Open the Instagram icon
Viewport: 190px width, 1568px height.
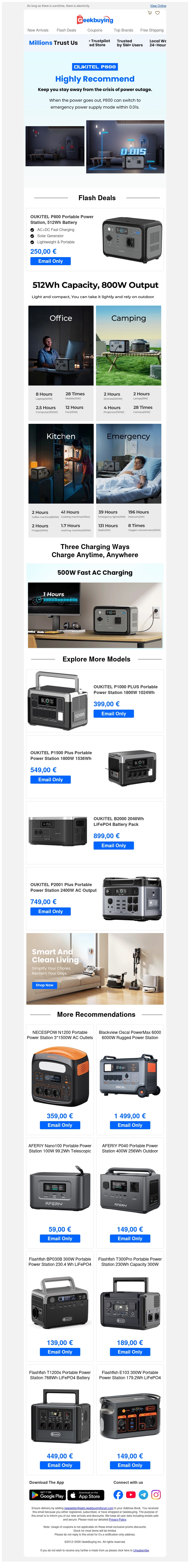(x=156, y=1494)
